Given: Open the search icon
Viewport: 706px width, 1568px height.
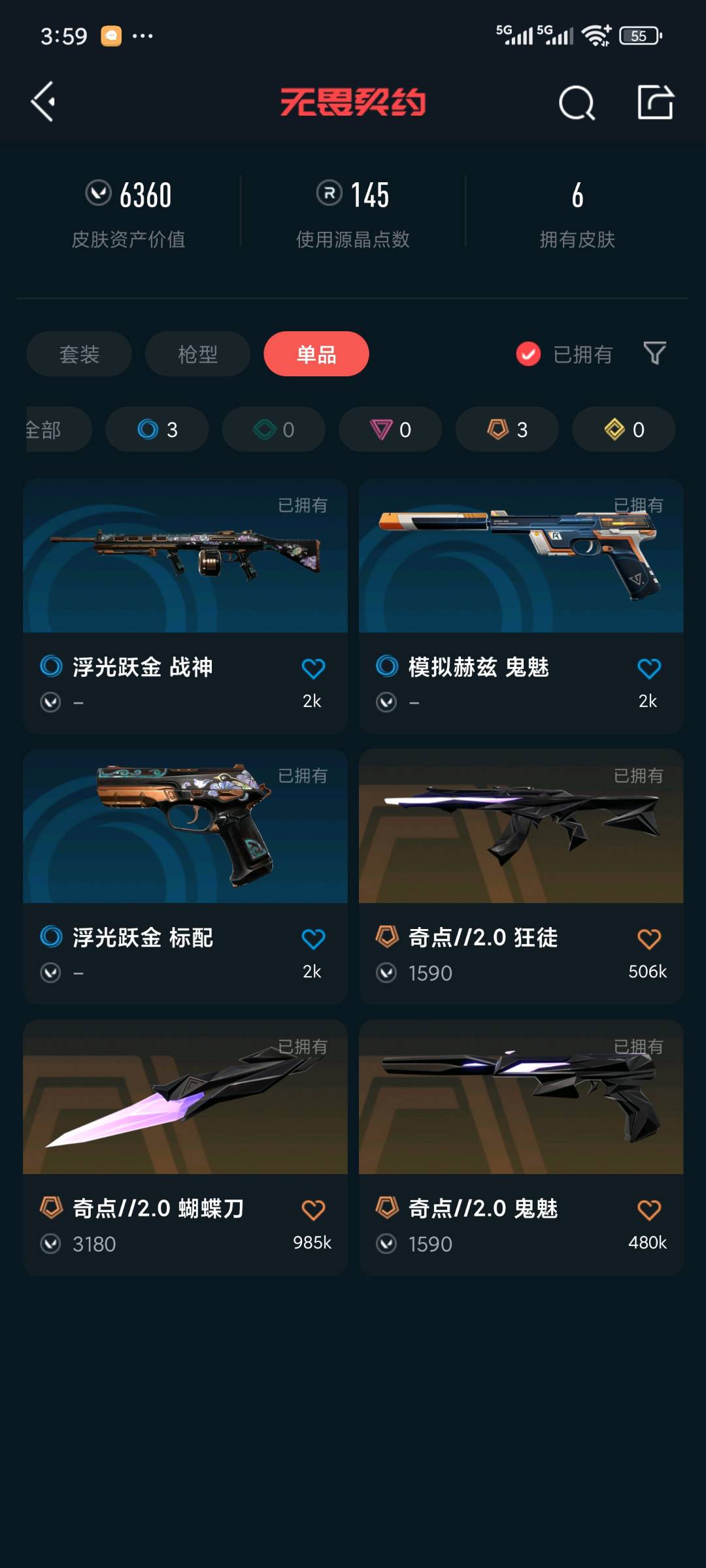Looking at the screenshot, I should coord(577,103).
